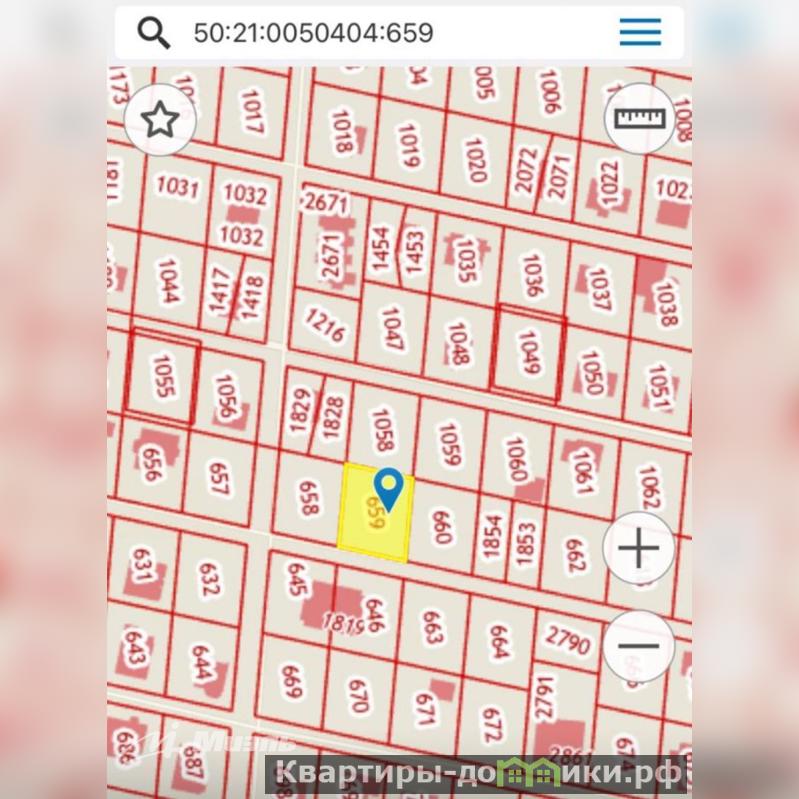799x799 pixels.
Task: Tap the search field with the cadastral number
Action: 380,33
